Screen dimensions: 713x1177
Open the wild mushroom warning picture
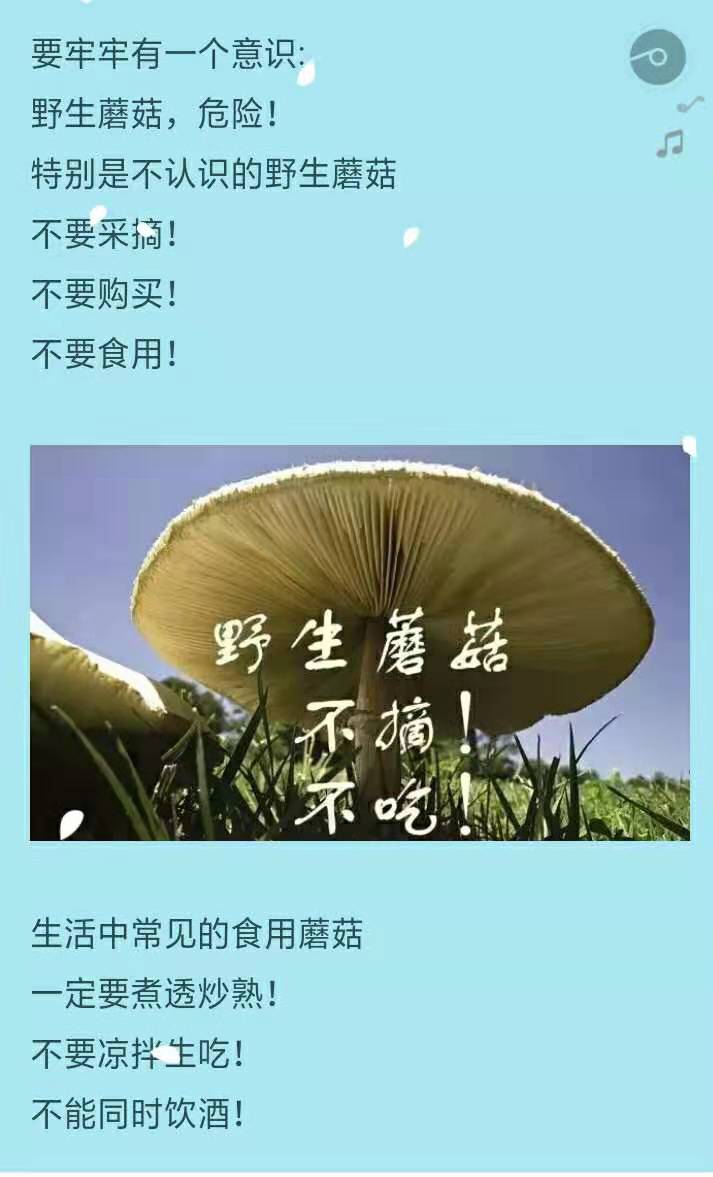click(360, 642)
